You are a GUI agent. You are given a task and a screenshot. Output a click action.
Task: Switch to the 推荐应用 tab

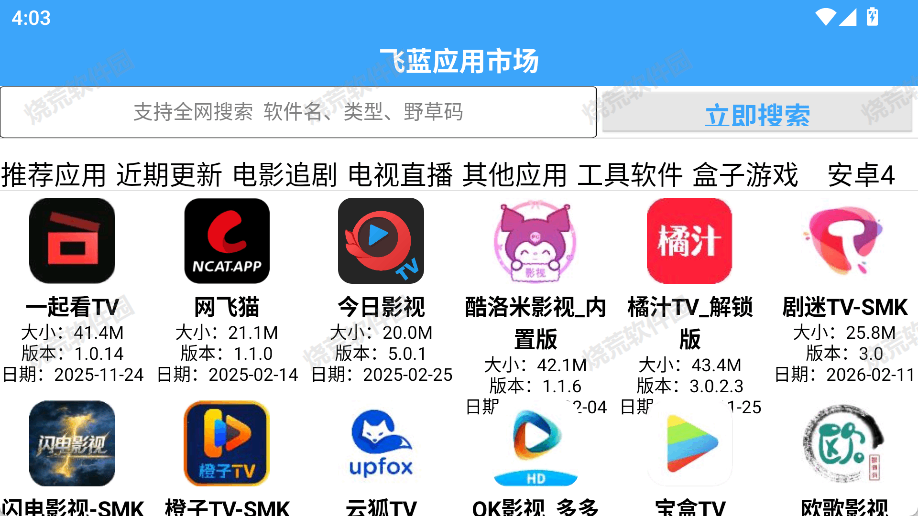tap(54, 175)
